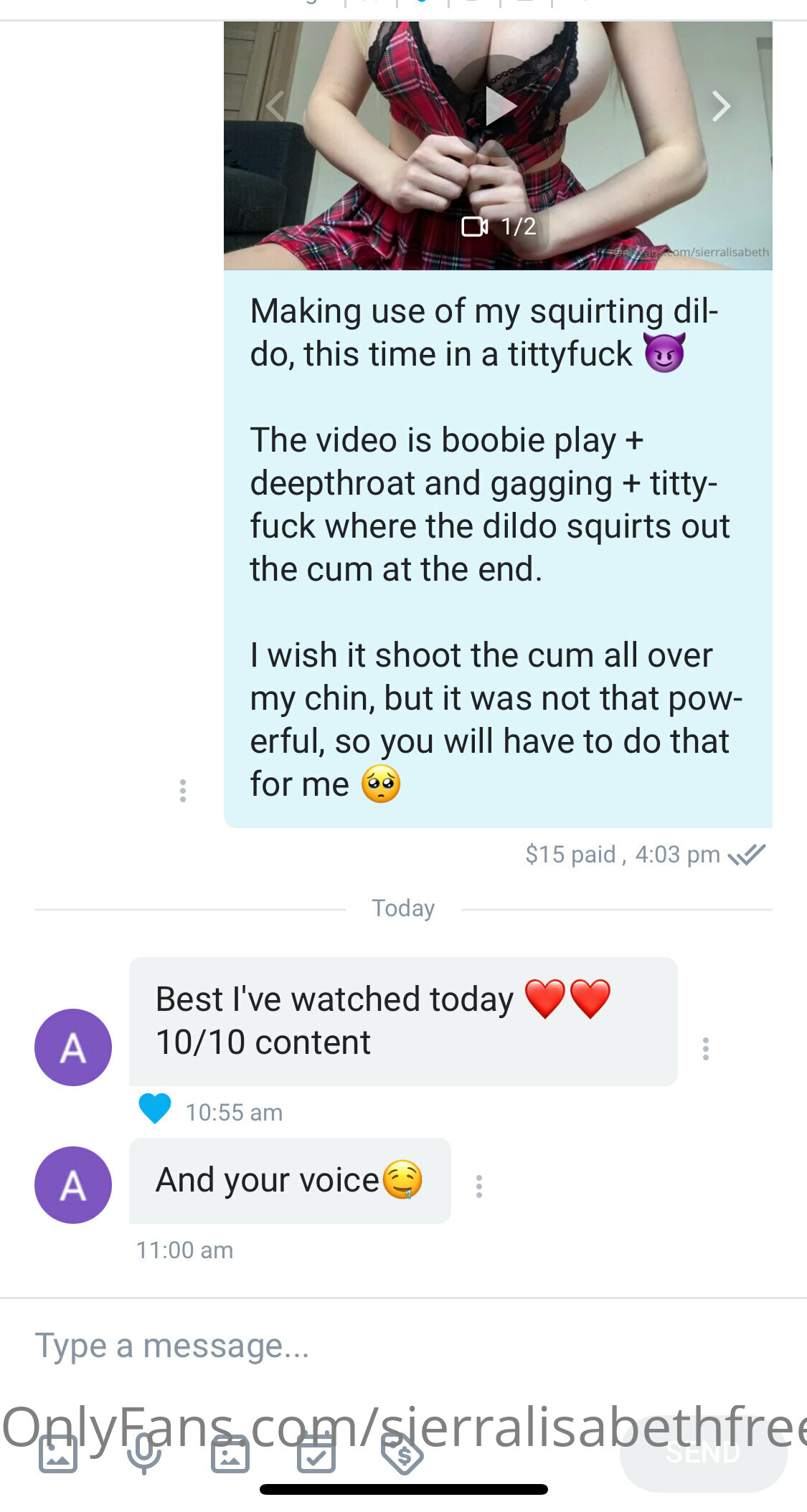Screen dimensions: 807x1512
Task: Send the message
Action: [x=703, y=1453]
